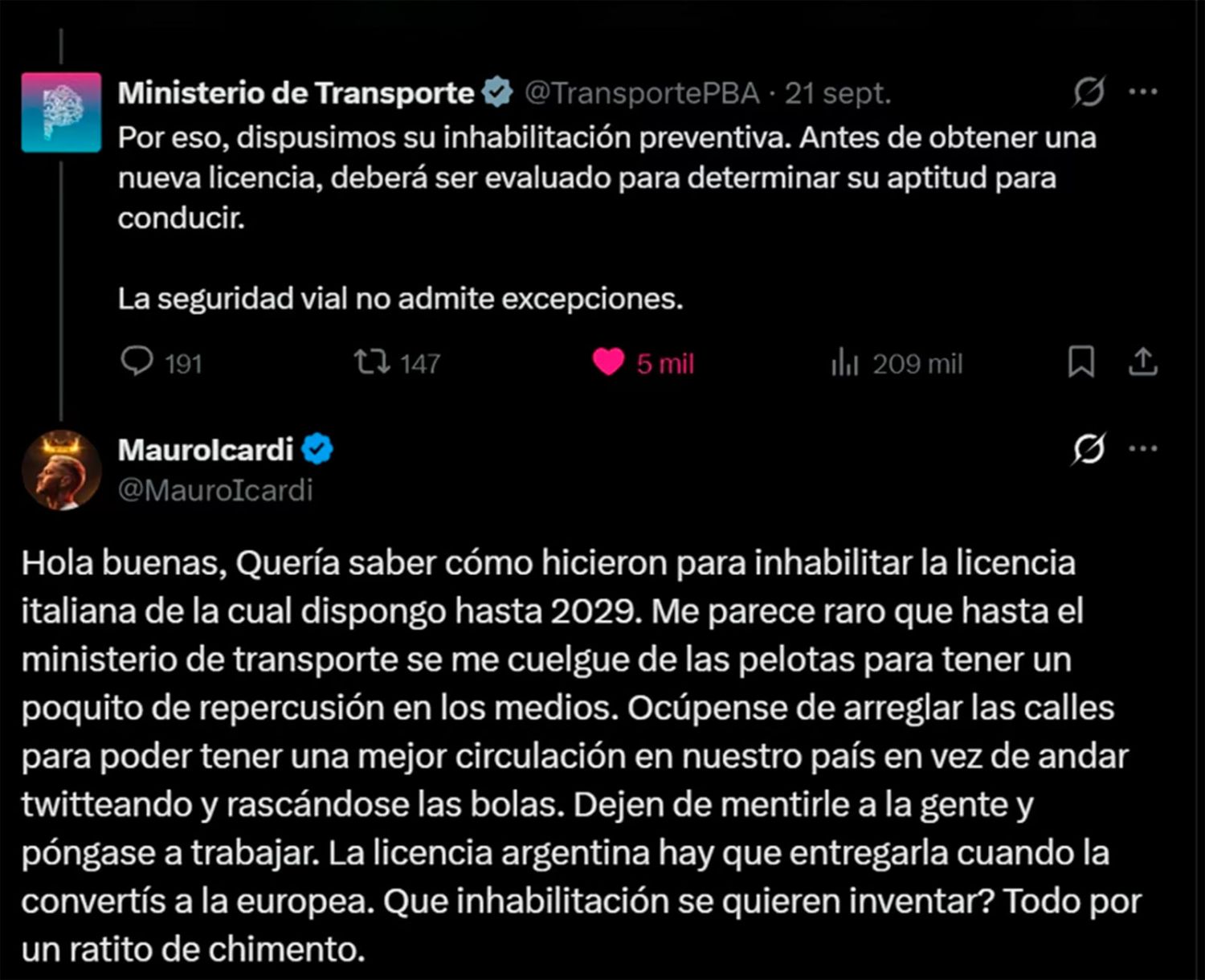Tap Grok icon on MauroIcardi's tweet

[x=1089, y=448]
